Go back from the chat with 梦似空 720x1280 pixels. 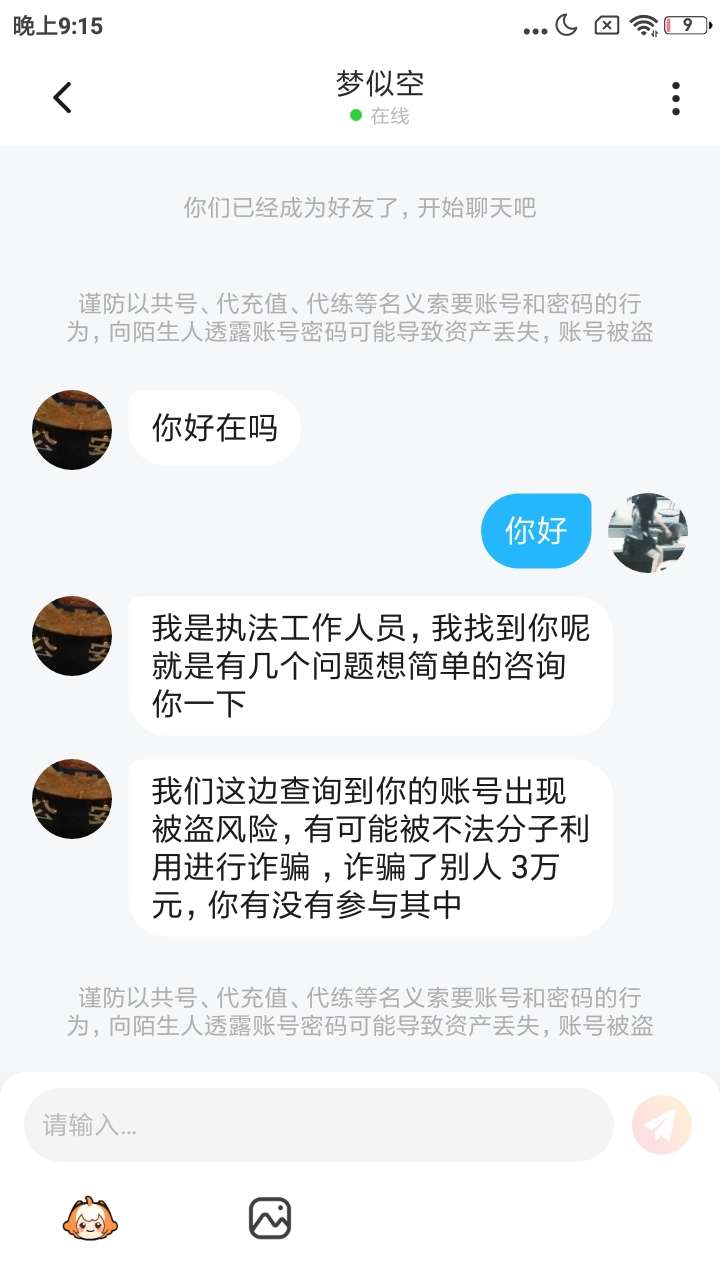[x=62, y=98]
